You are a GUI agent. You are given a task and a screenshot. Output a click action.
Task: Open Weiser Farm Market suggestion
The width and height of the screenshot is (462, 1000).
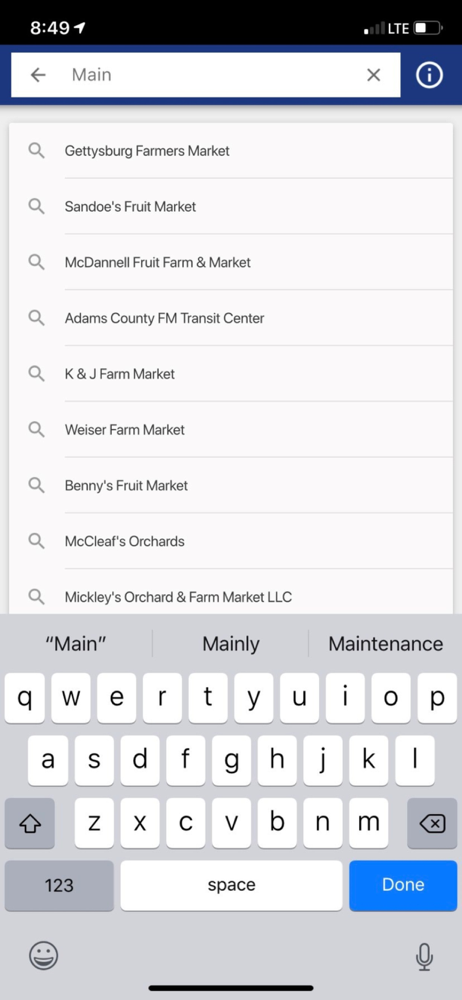click(231, 430)
